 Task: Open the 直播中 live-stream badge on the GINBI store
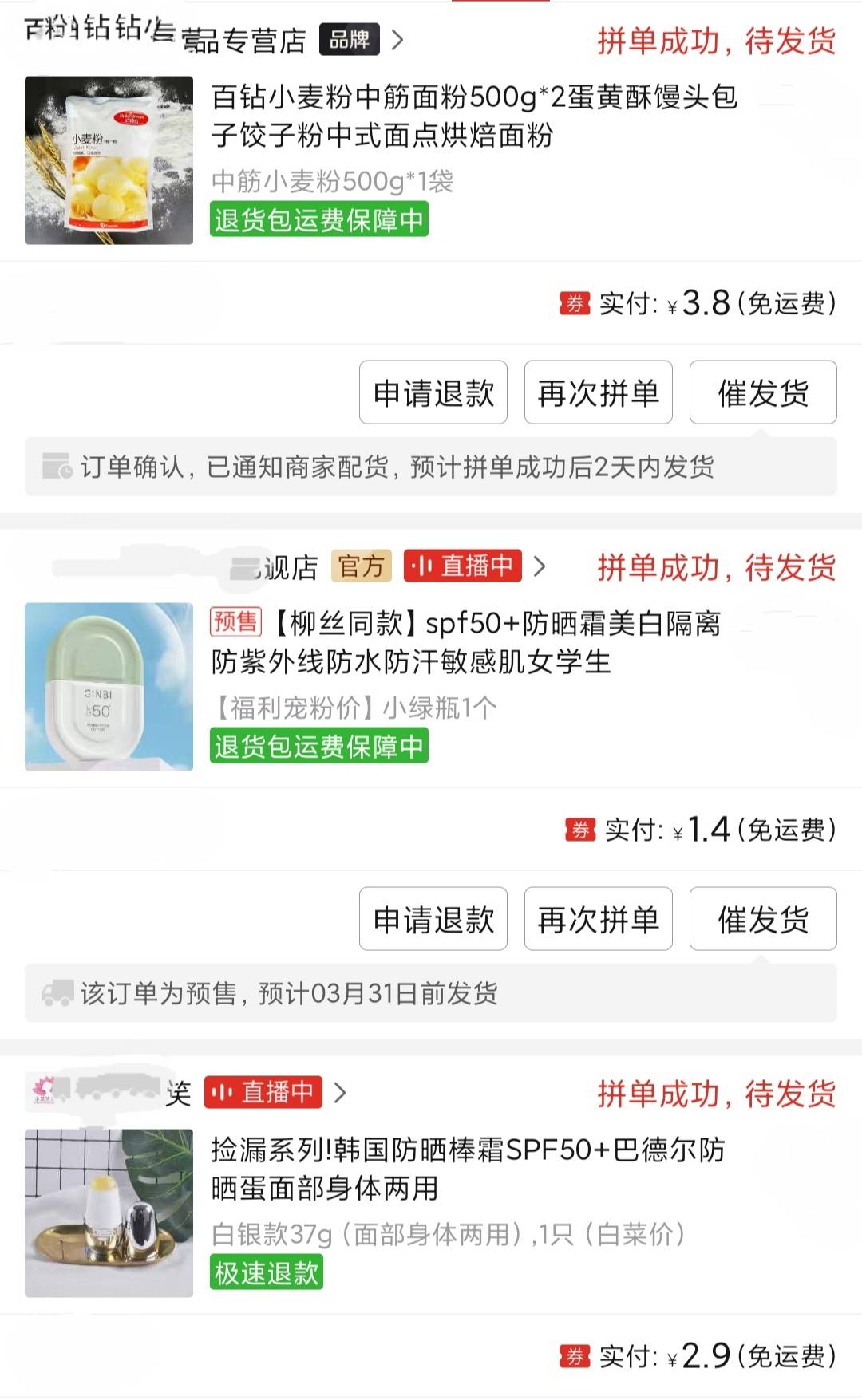[463, 567]
